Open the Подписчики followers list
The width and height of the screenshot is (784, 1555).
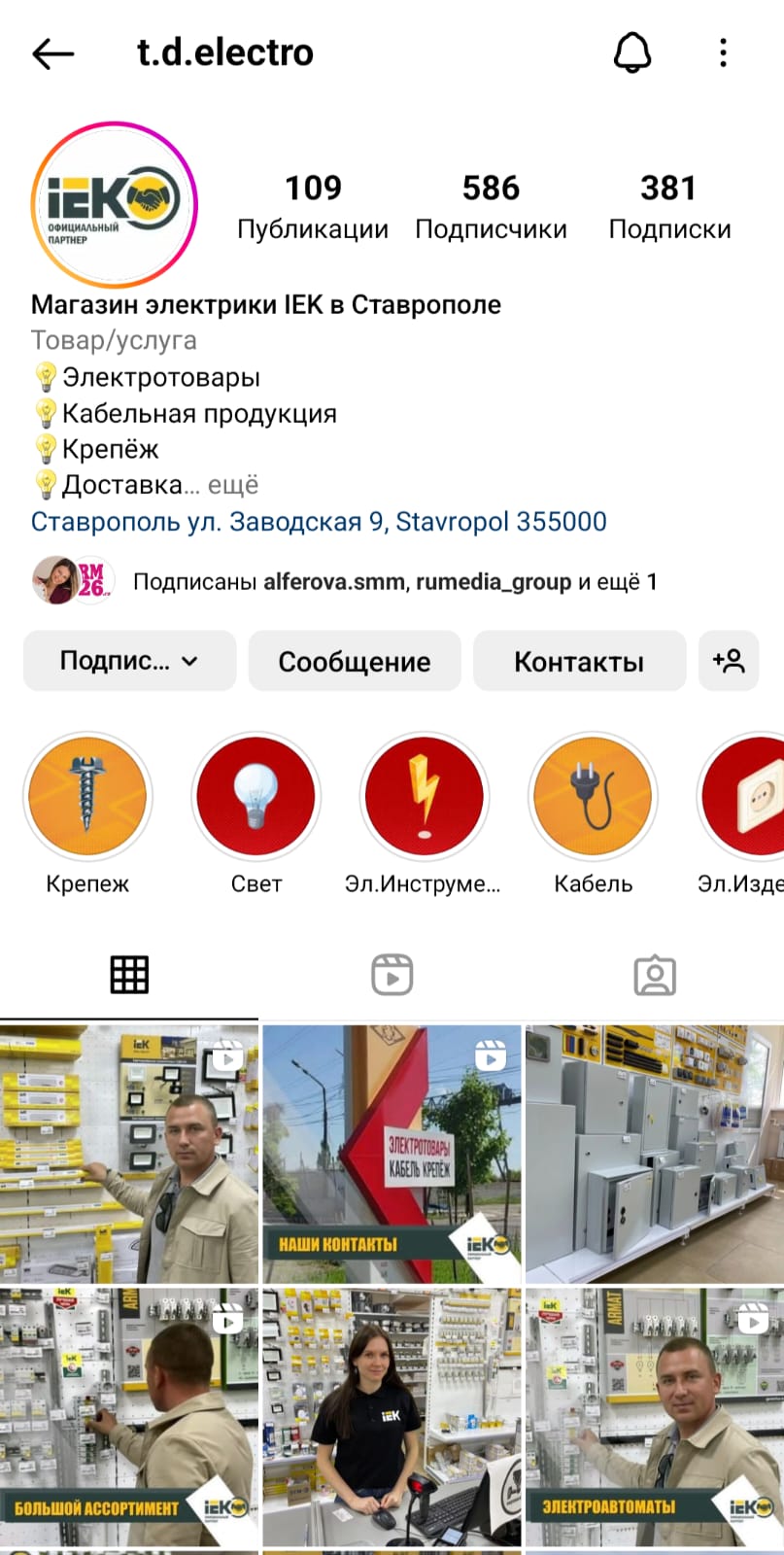pos(491,206)
